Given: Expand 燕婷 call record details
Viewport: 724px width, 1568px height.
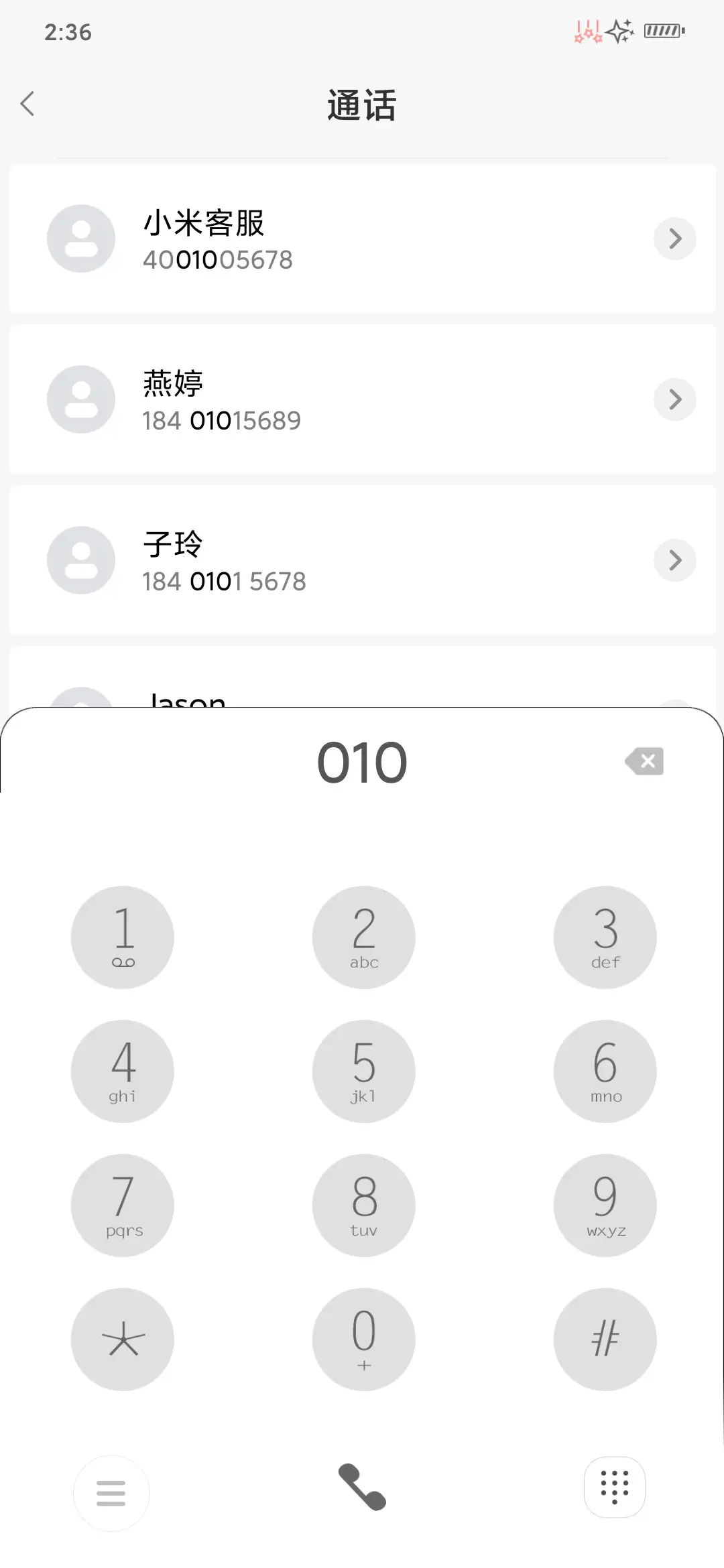Looking at the screenshot, I should [674, 399].
